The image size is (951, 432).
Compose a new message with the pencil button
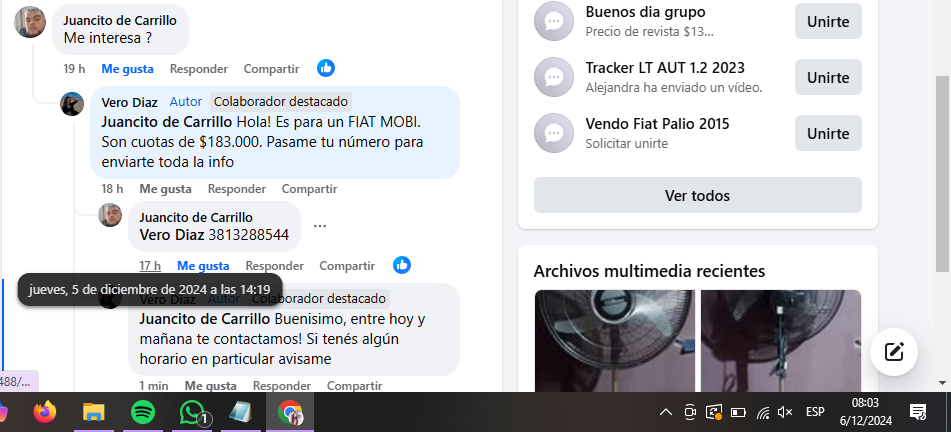click(893, 351)
